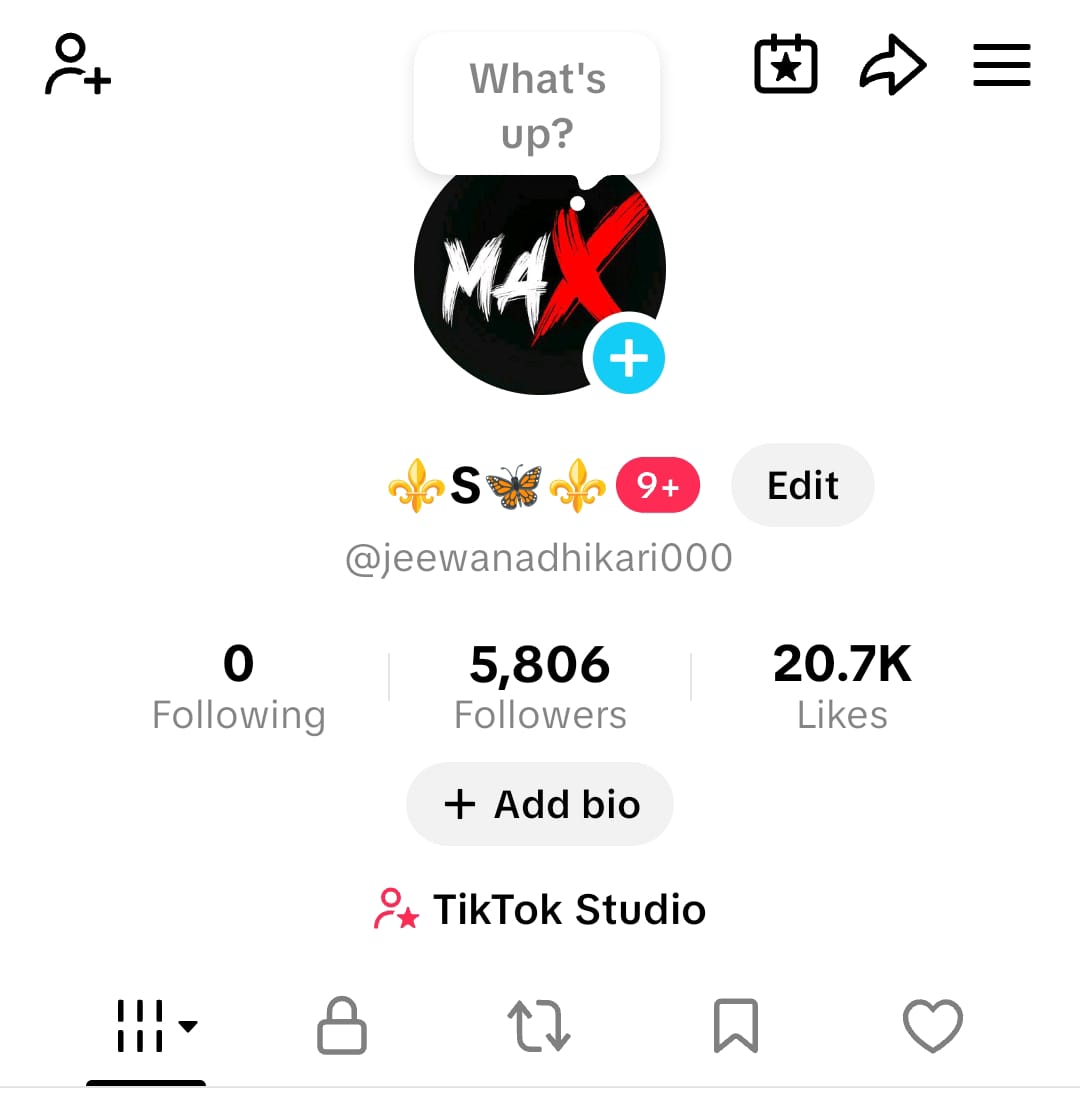
Task: Tap the blue plus to add a story
Action: point(628,357)
